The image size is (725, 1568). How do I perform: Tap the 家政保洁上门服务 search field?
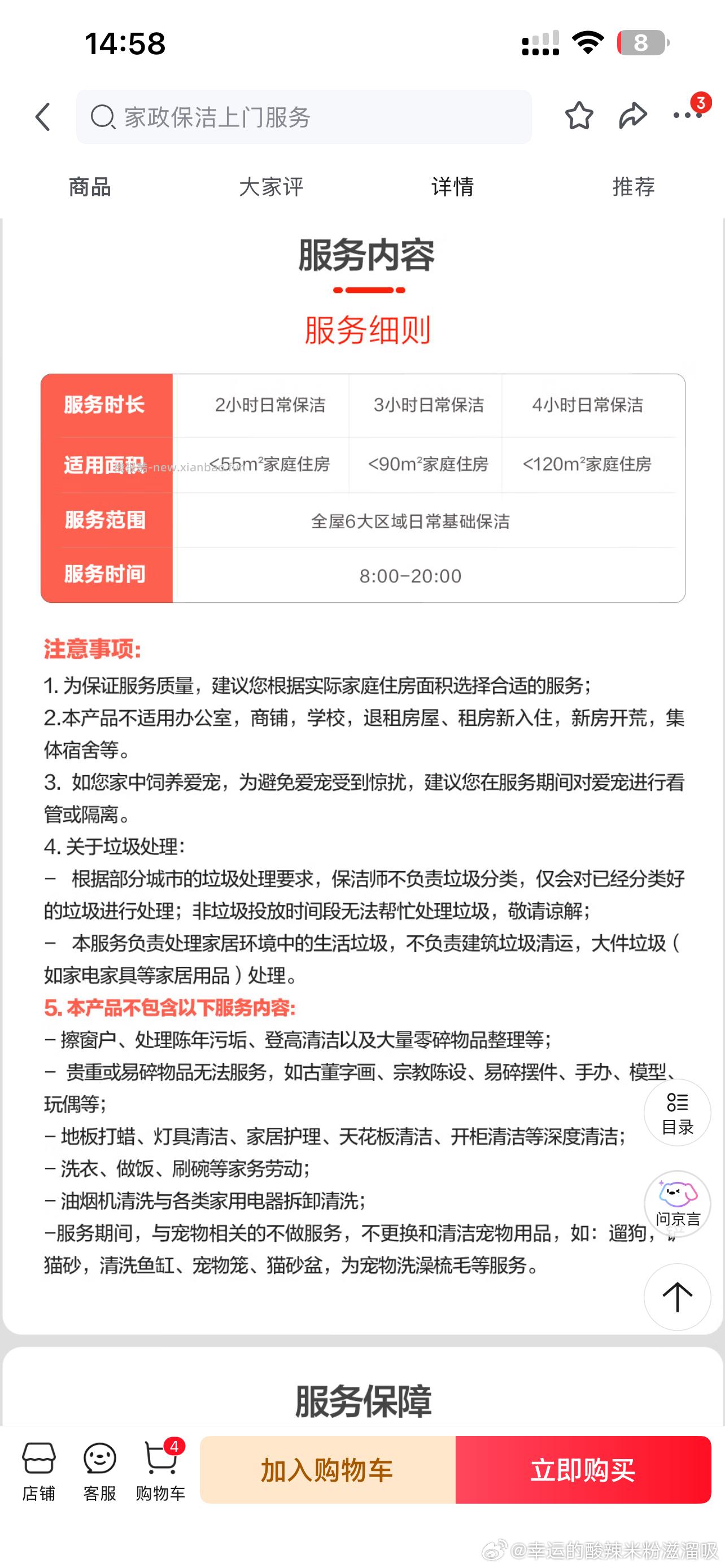pos(304,118)
